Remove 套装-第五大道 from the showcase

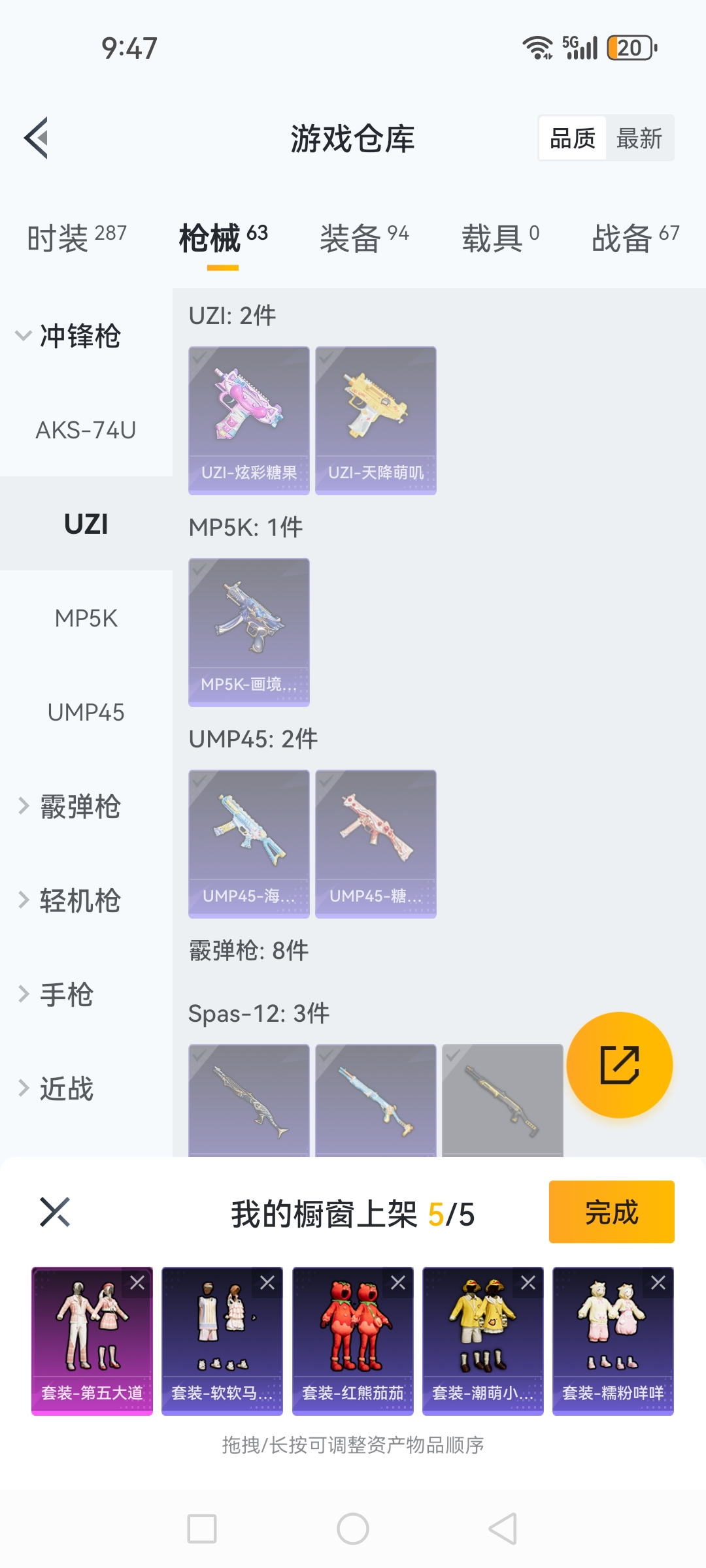point(137,1283)
